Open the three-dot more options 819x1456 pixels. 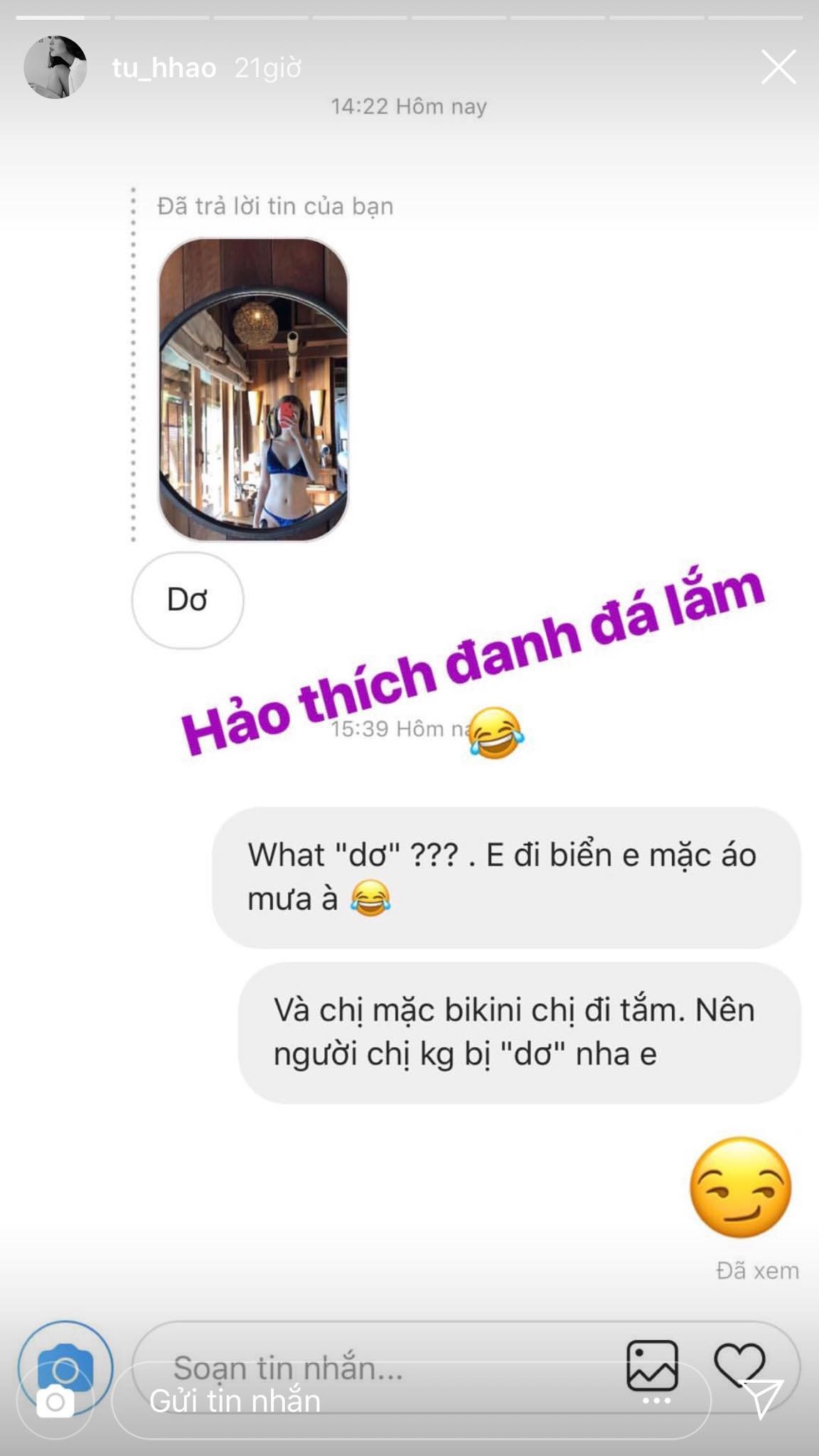click(655, 1401)
